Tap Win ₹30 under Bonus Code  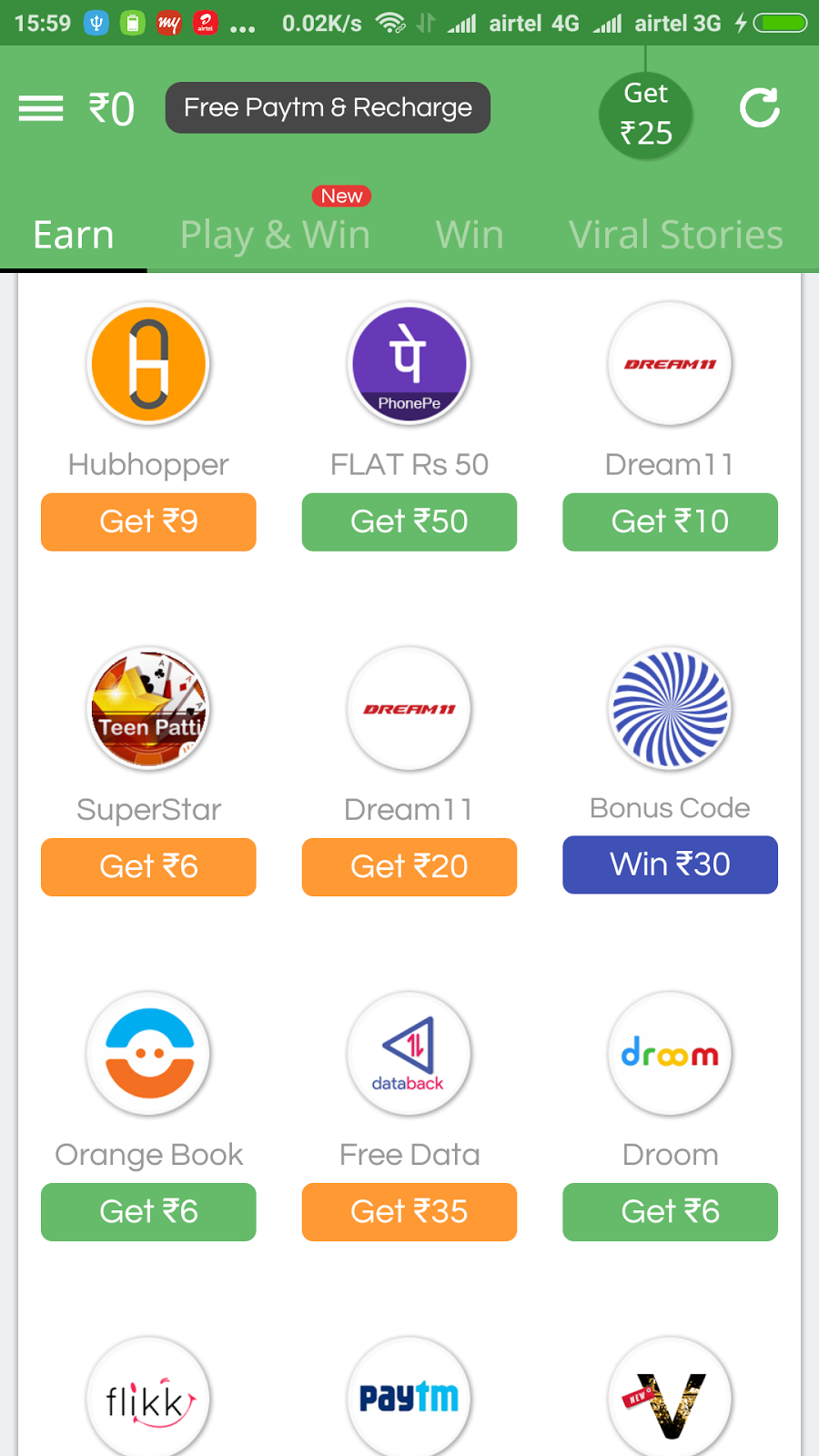[x=670, y=864]
